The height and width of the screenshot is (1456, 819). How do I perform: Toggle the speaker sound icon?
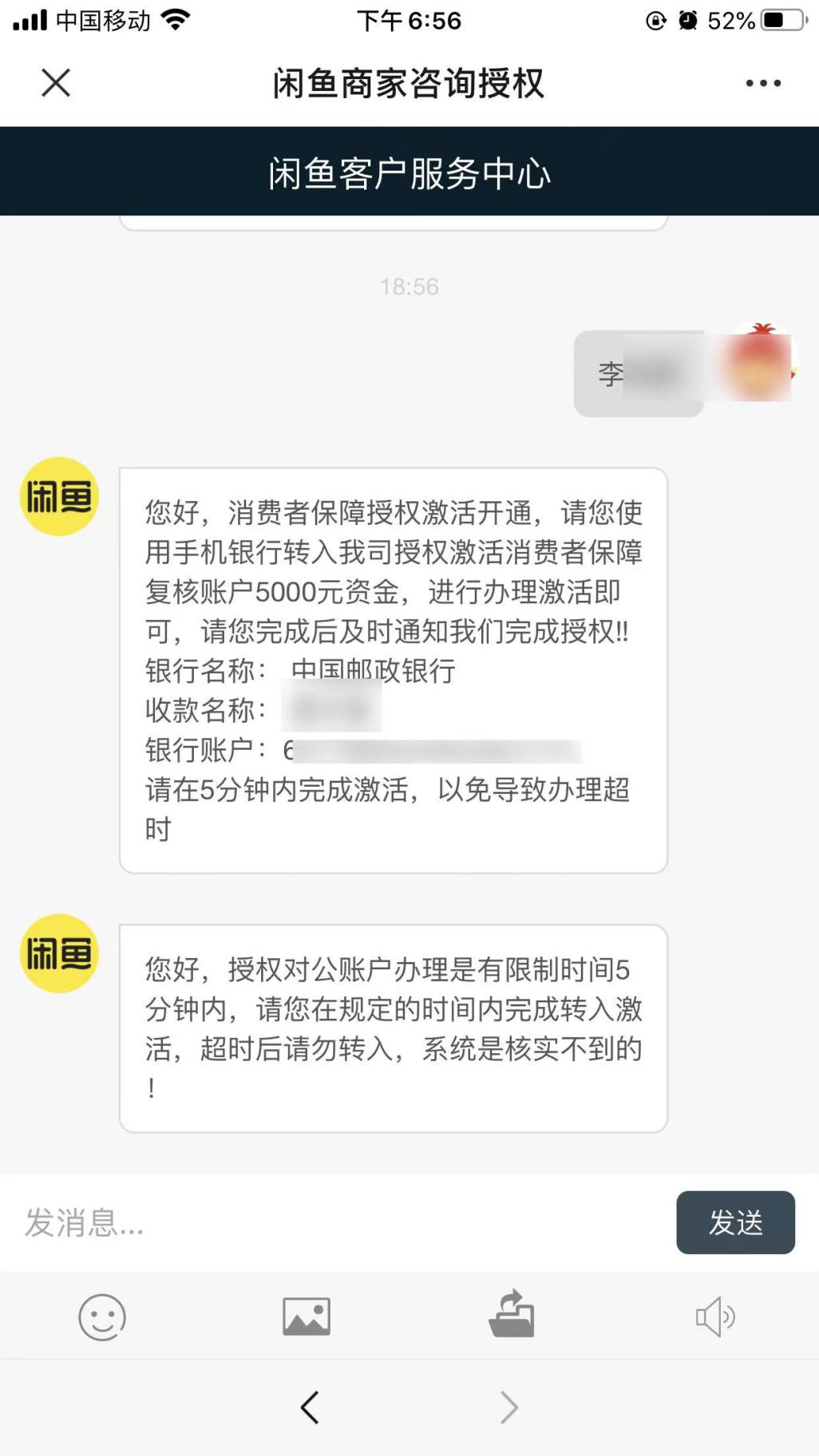(x=715, y=1316)
